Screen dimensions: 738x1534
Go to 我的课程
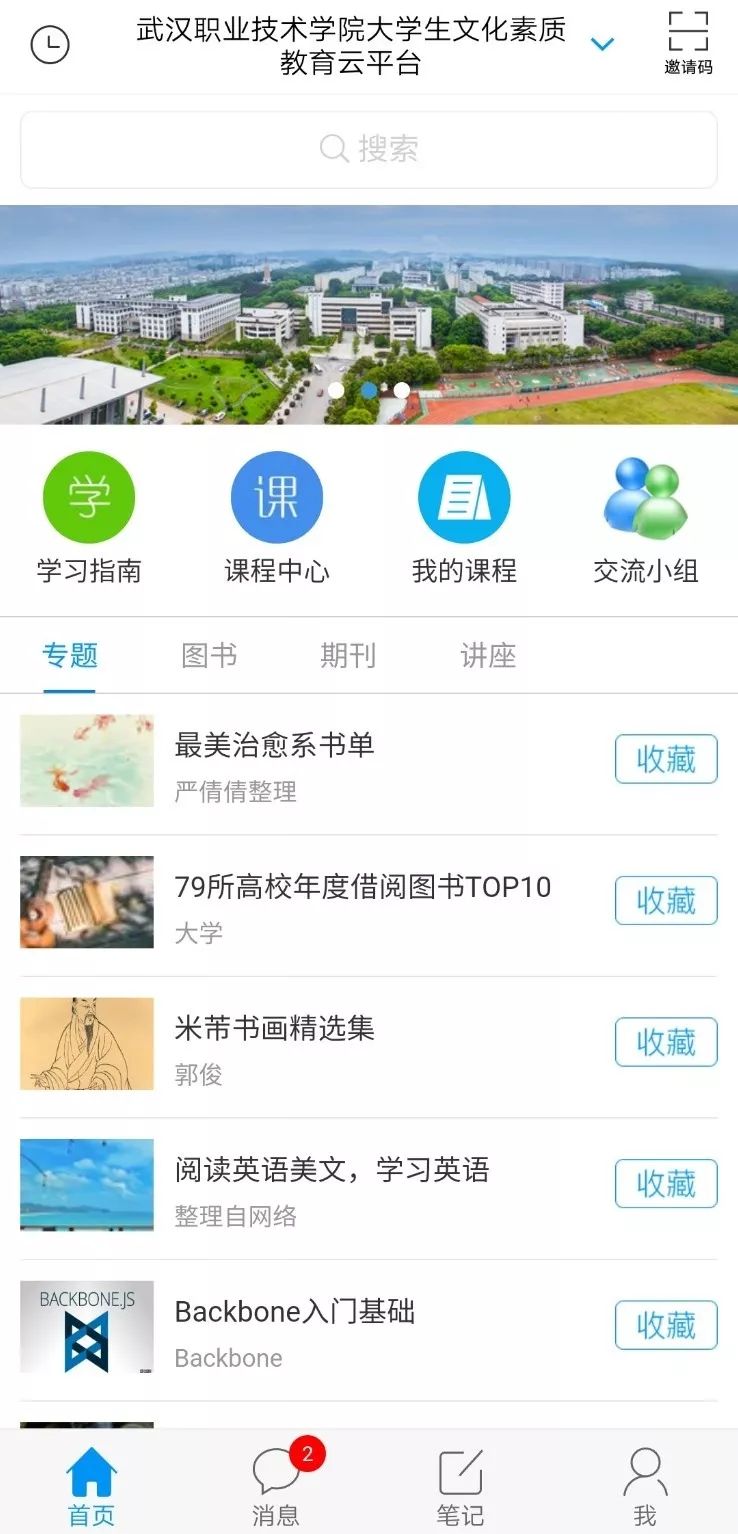pos(464,518)
